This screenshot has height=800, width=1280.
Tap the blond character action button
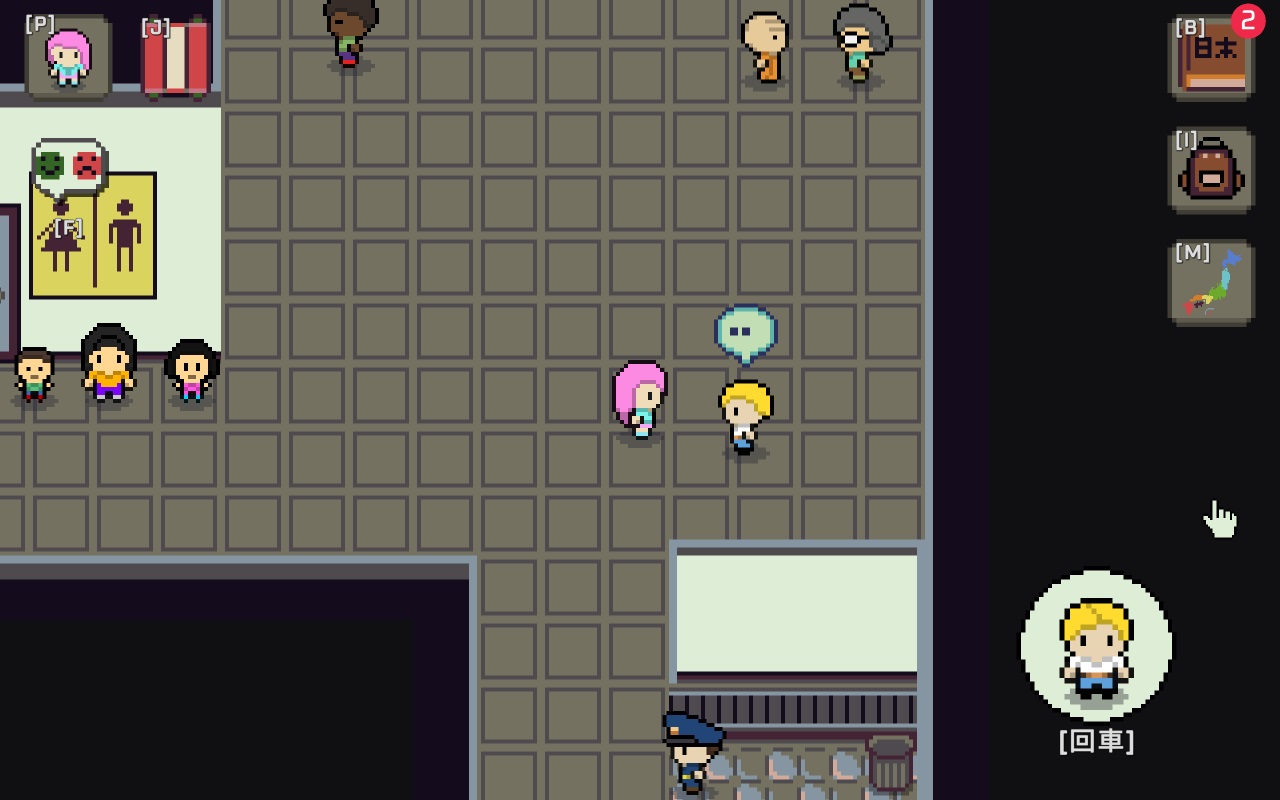pos(1096,646)
